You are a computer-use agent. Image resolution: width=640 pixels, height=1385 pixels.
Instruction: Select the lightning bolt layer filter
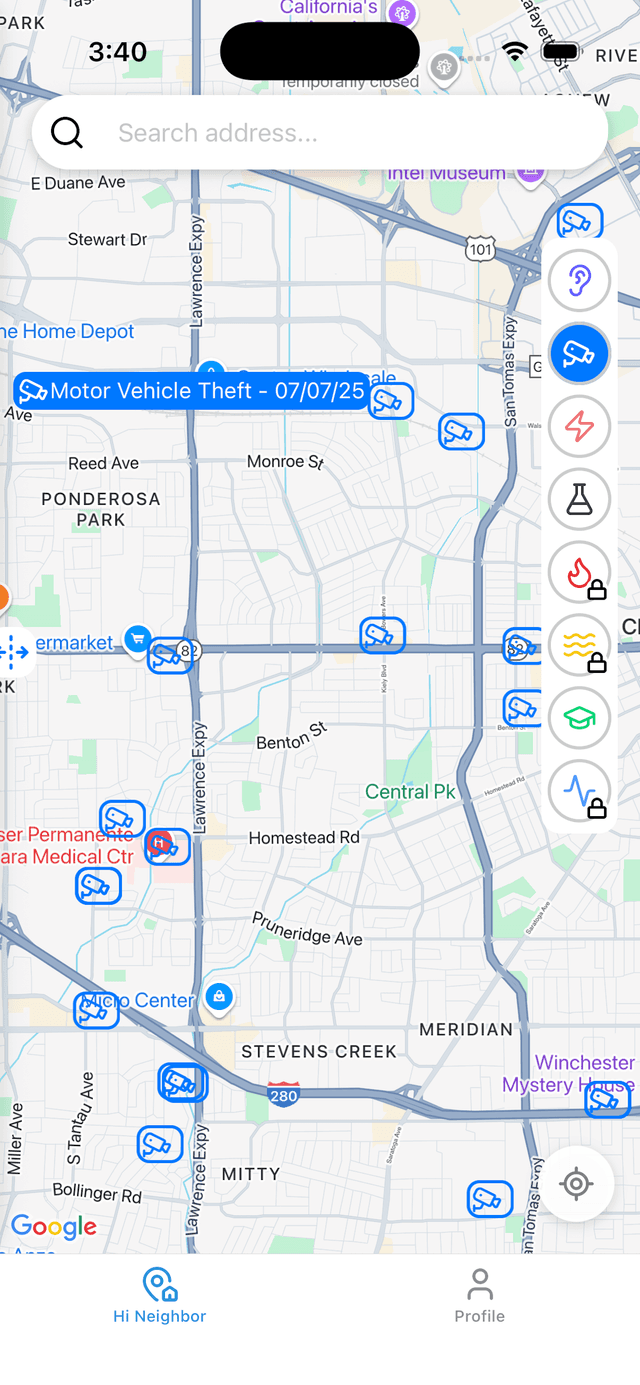579,427
